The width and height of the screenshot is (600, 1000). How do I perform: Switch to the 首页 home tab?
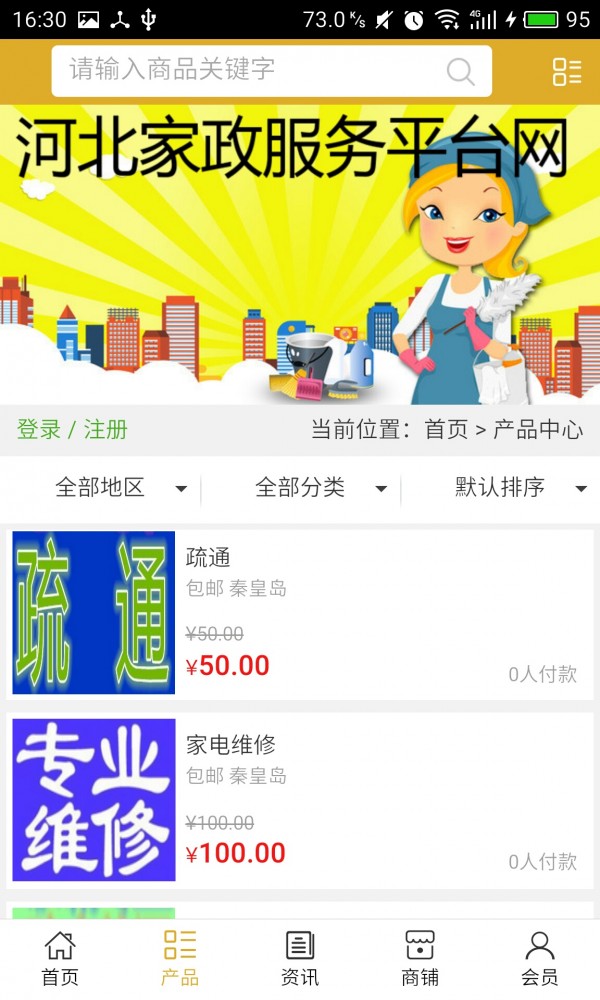[x=60, y=958]
